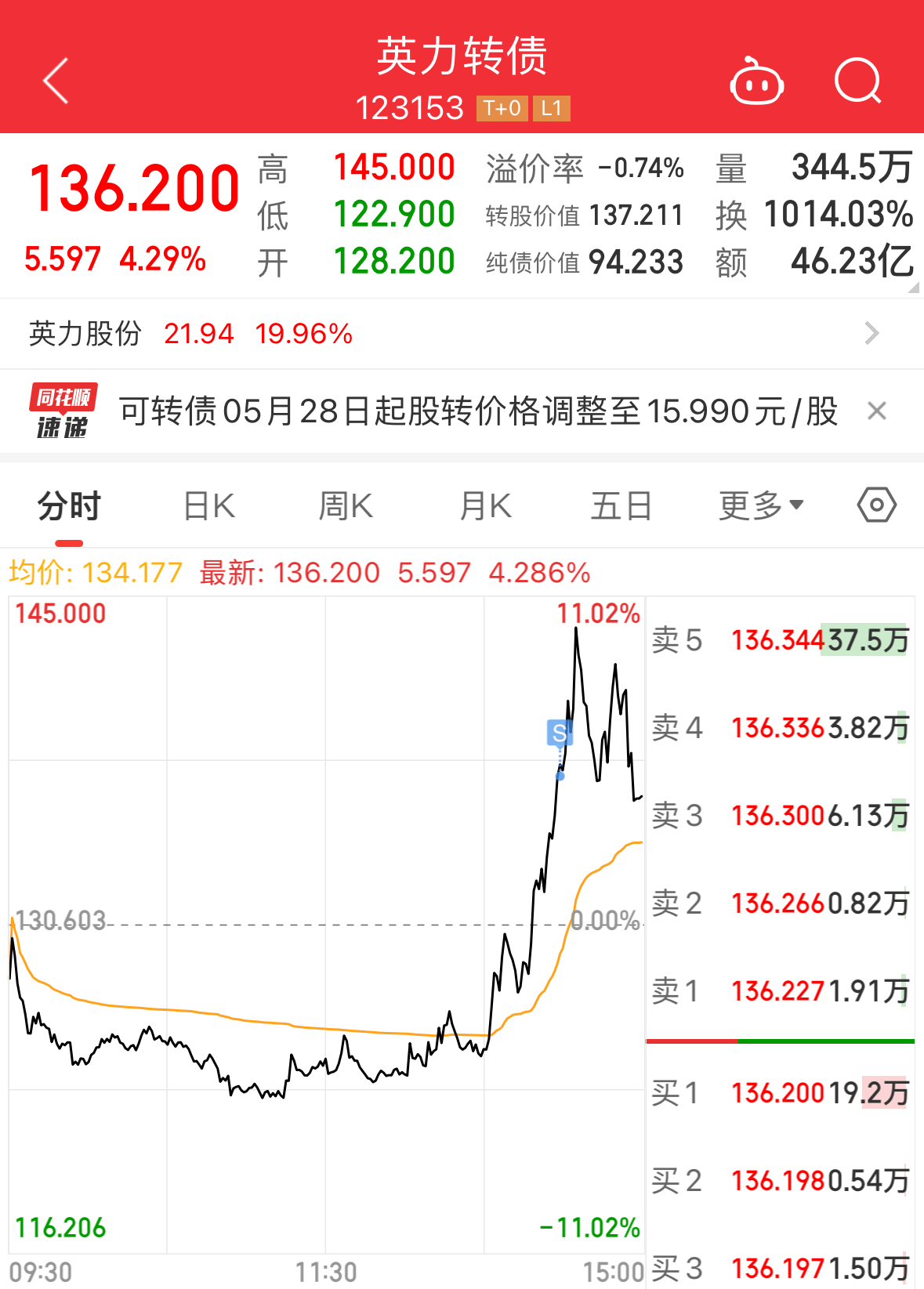Select the 卖1 ask price 136.227
The height and width of the screenshot is (1289, 924).
[x=777, y=991]
